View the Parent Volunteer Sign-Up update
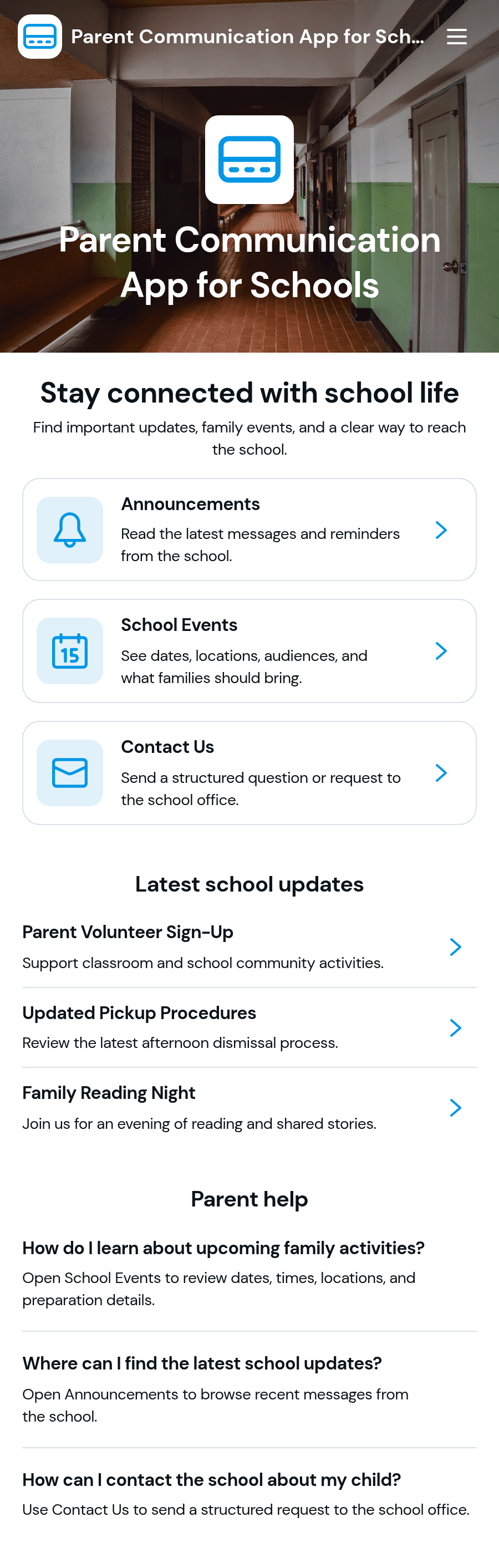The width and height of the screenshot is (499, 1568). pos(249,947)
